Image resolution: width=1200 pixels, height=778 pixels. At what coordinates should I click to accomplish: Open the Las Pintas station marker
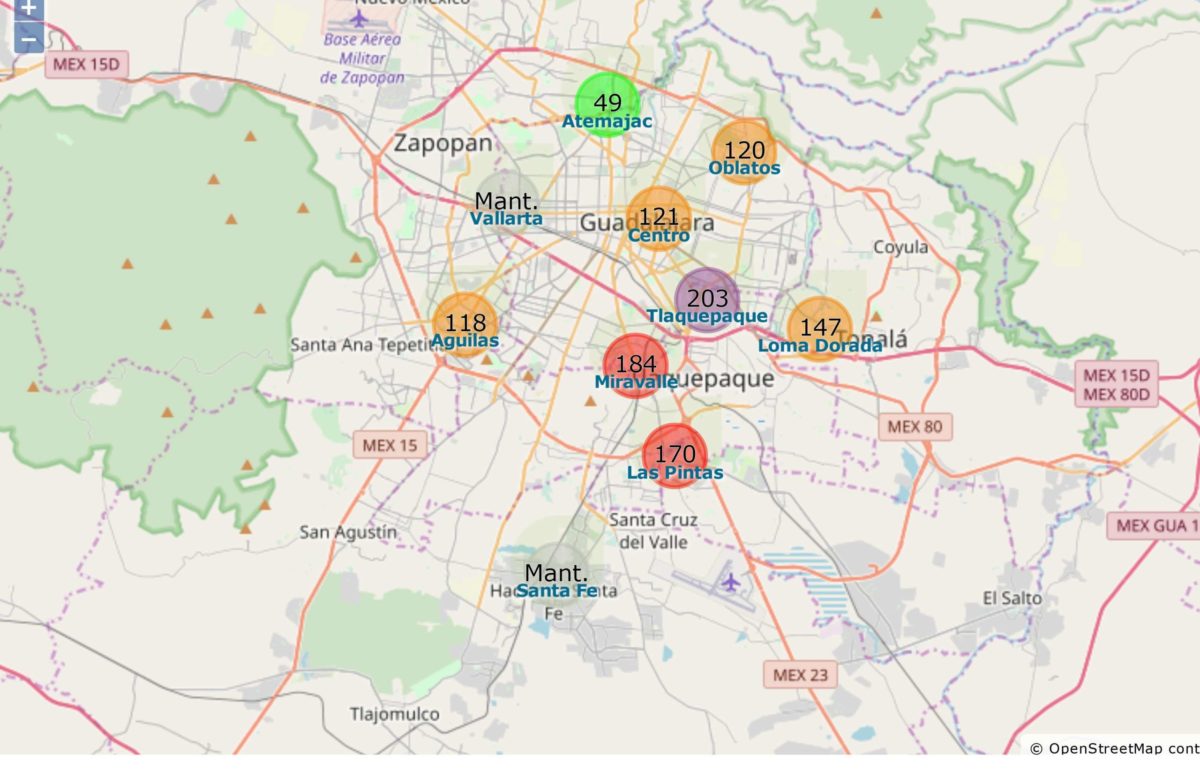(x=675, y=455)
